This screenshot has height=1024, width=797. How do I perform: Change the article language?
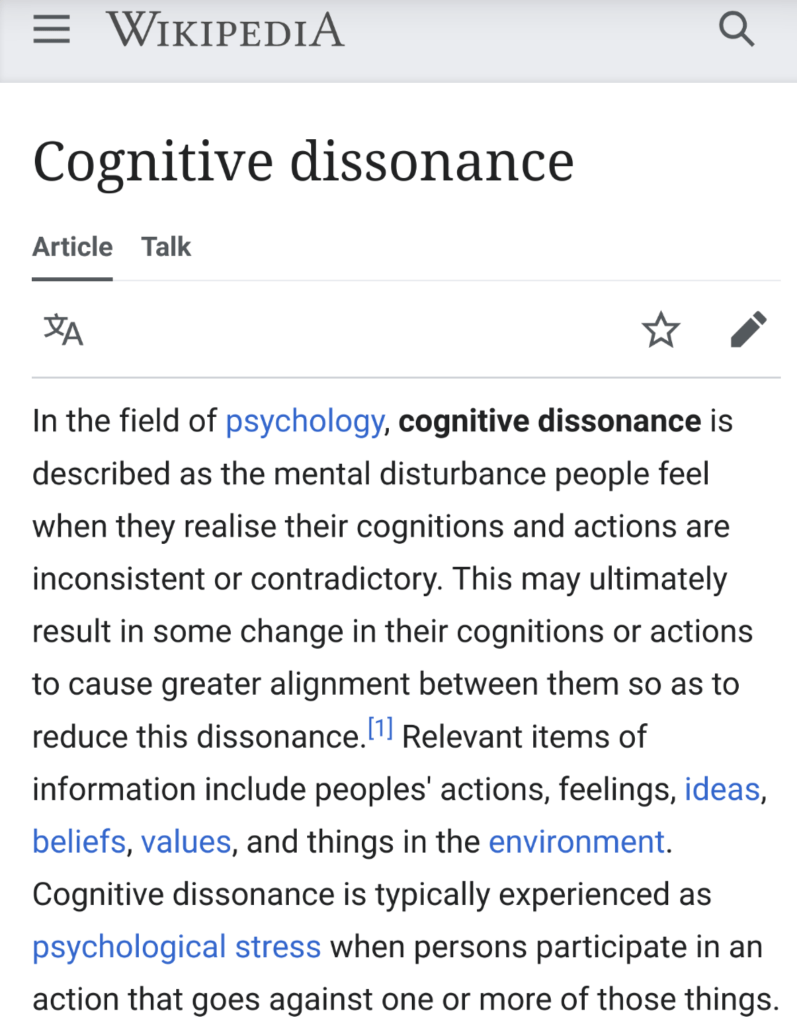[63, 329]
